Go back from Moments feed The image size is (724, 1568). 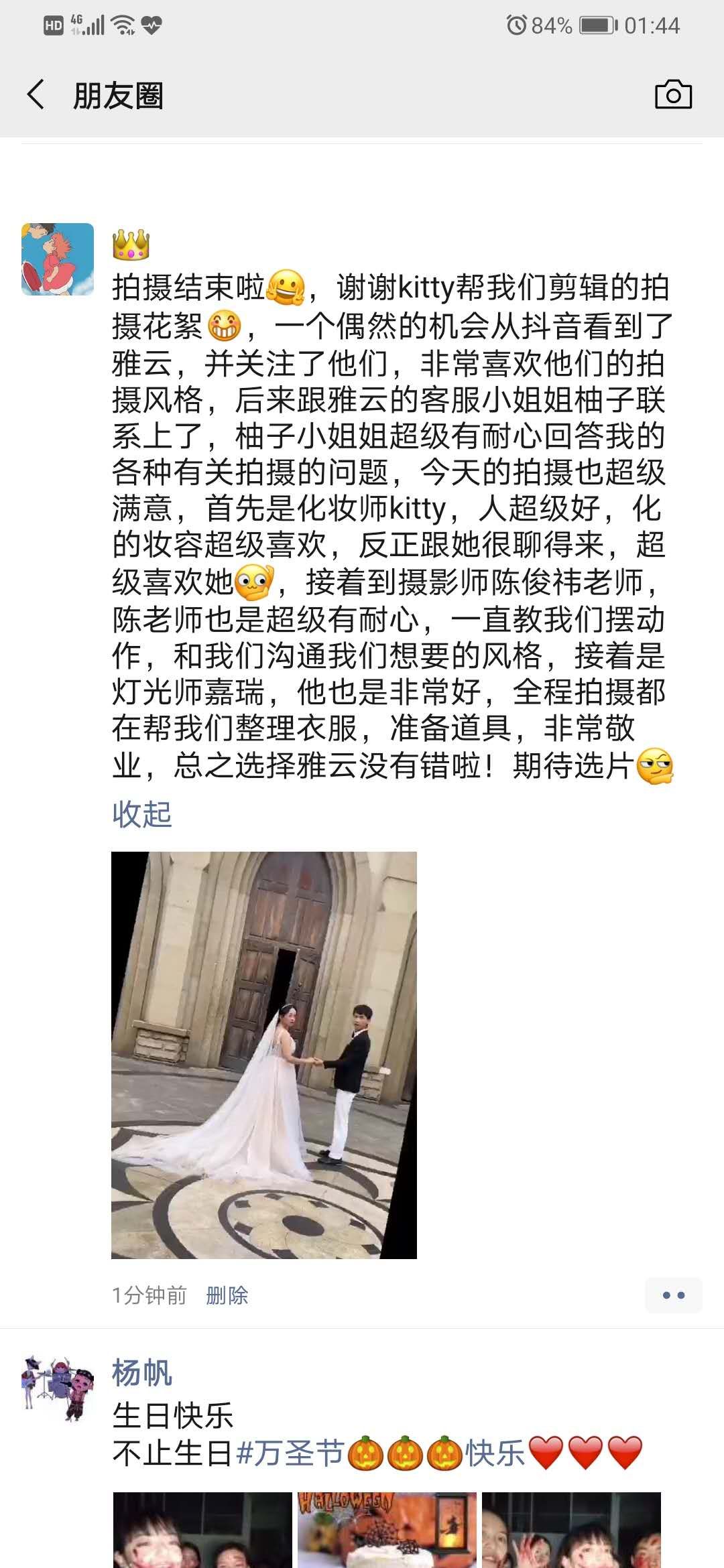(37, 94)
